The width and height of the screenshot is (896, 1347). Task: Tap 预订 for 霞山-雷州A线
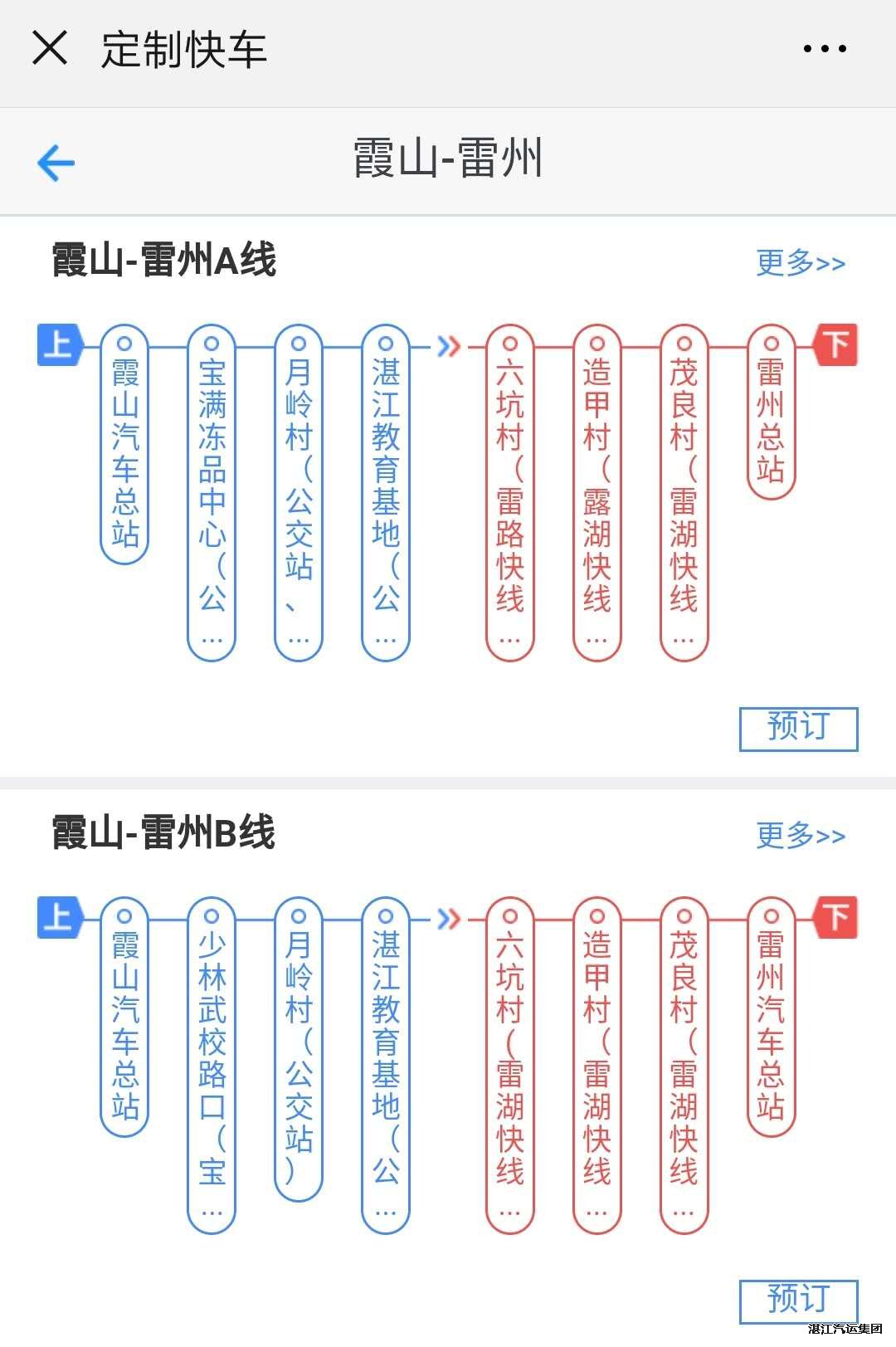[x=798, y=729]
